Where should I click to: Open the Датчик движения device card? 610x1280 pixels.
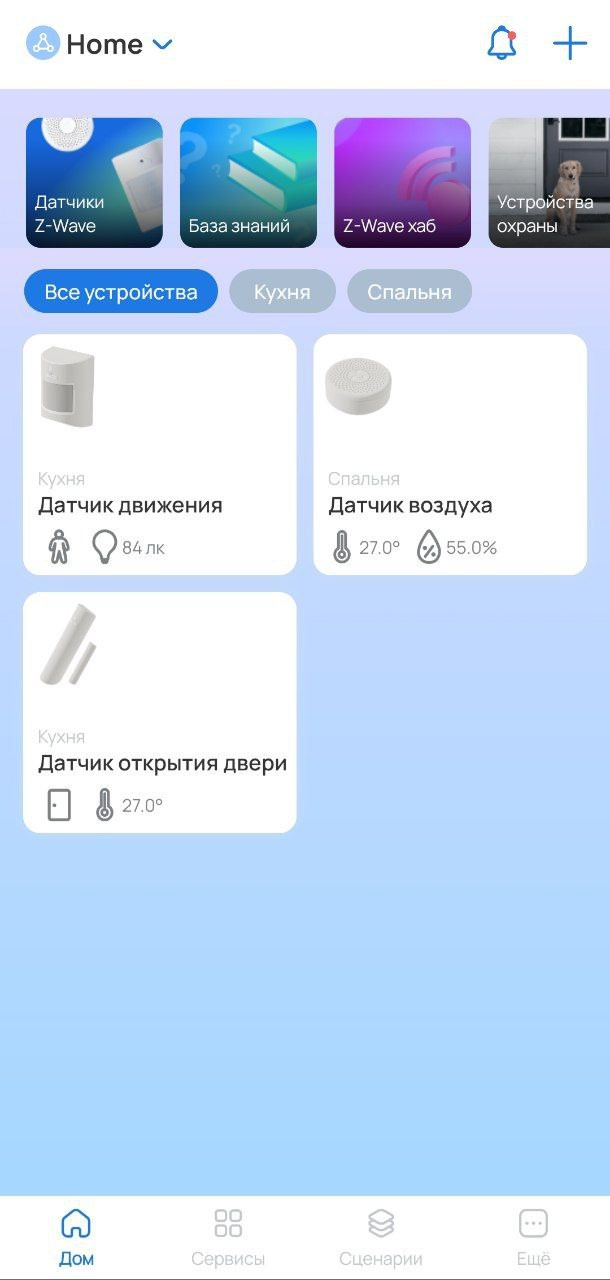160,455
